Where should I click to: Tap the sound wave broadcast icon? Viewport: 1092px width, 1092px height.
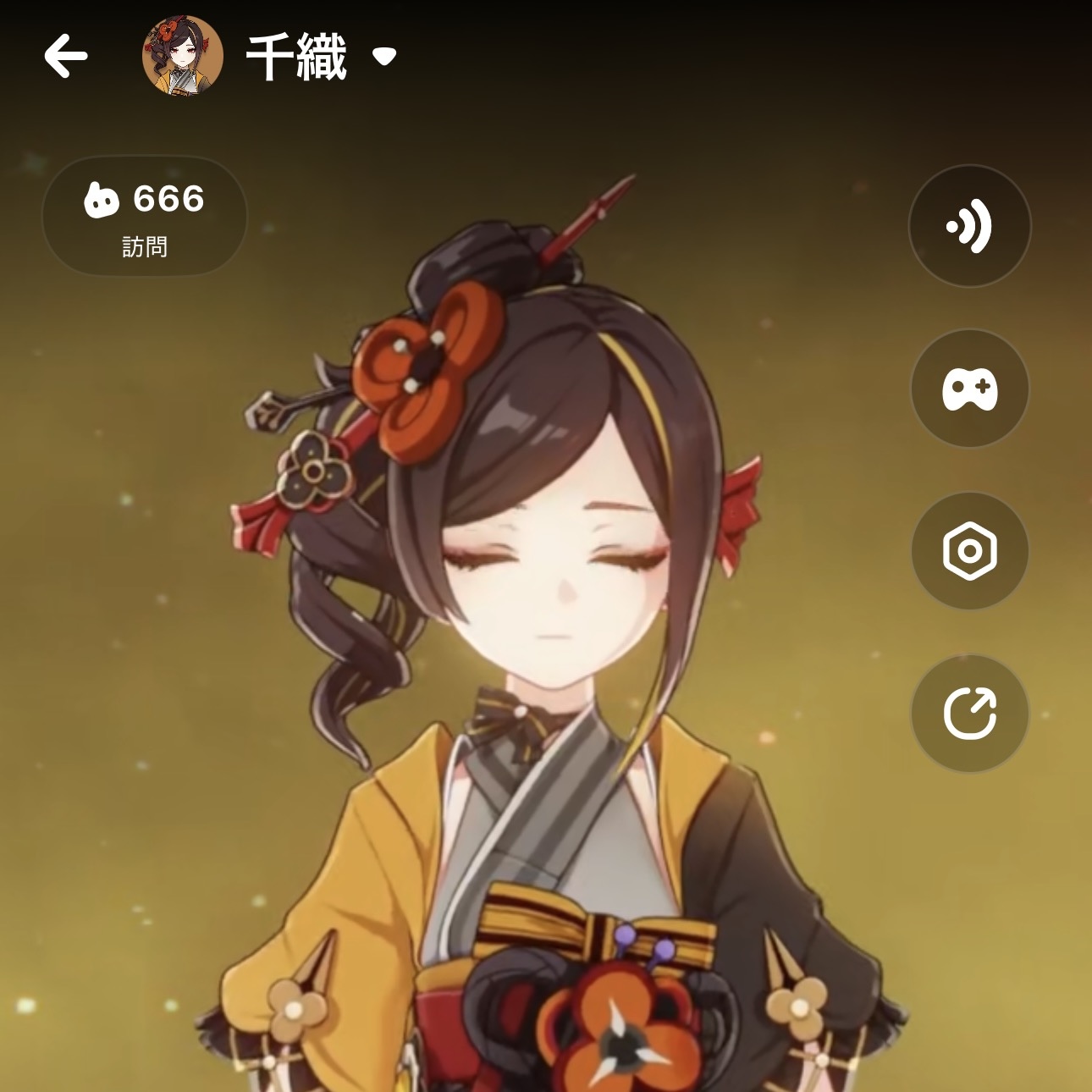[969, 226]
